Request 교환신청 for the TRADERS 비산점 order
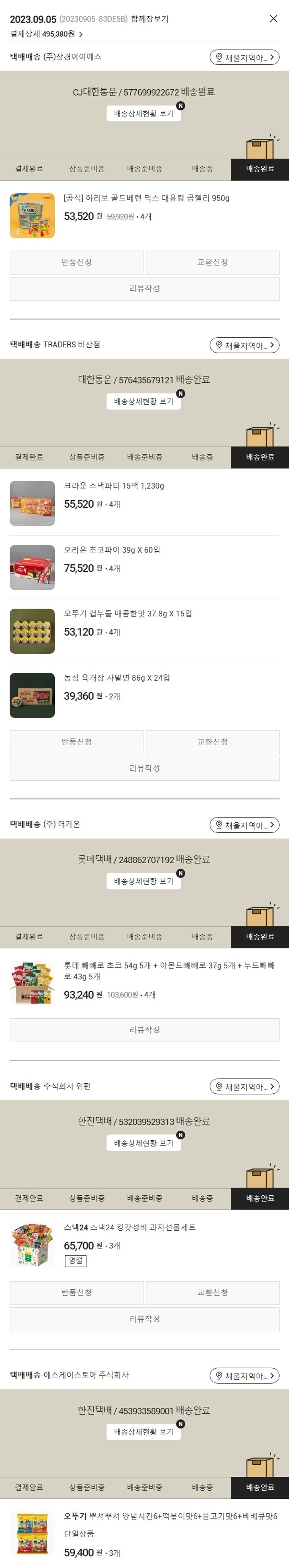The width and height of the screenshot is (289, 1568). 212,742
